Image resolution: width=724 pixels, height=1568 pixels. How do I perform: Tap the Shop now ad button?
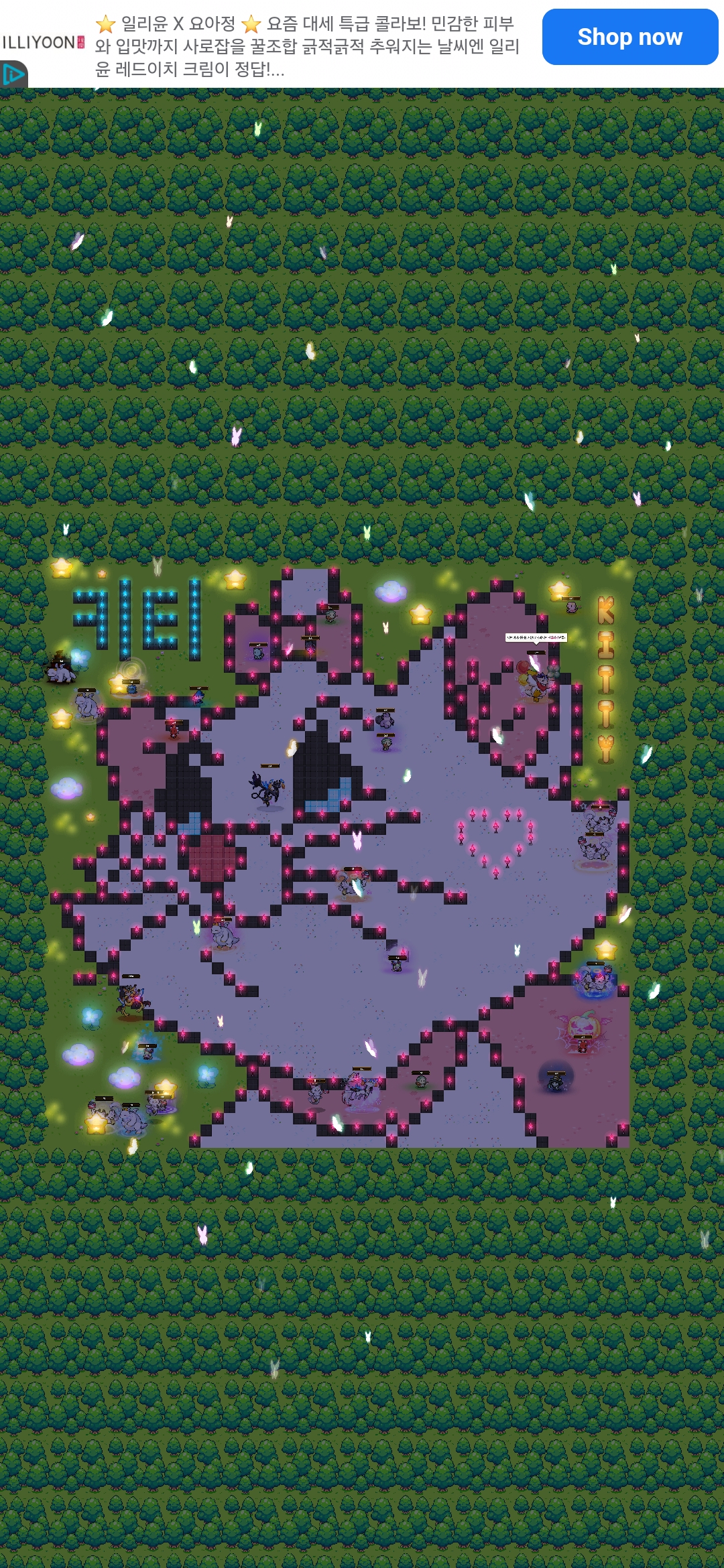click(x=629, y=38)
